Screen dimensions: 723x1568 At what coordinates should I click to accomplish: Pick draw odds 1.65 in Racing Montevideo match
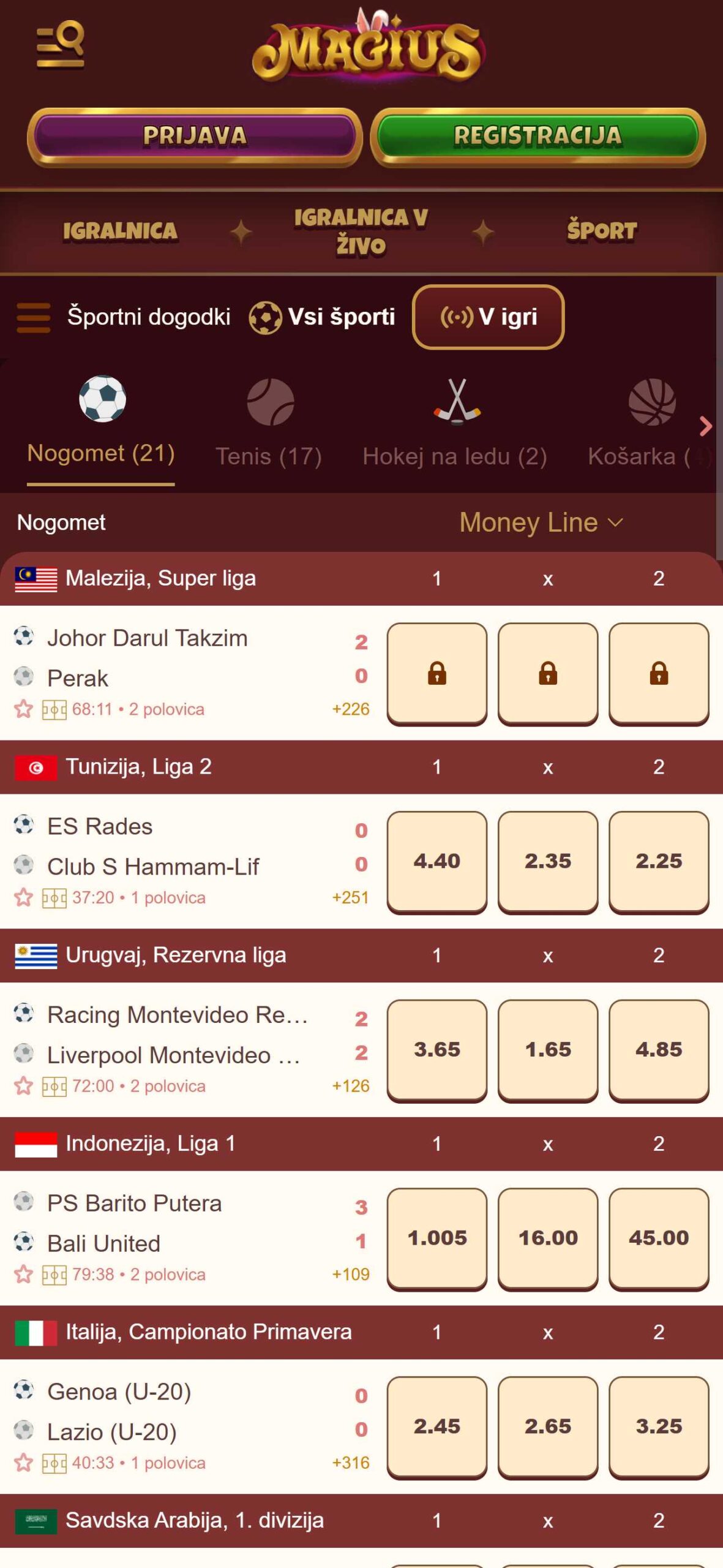pyautogui.click(x=548, y=1050)
